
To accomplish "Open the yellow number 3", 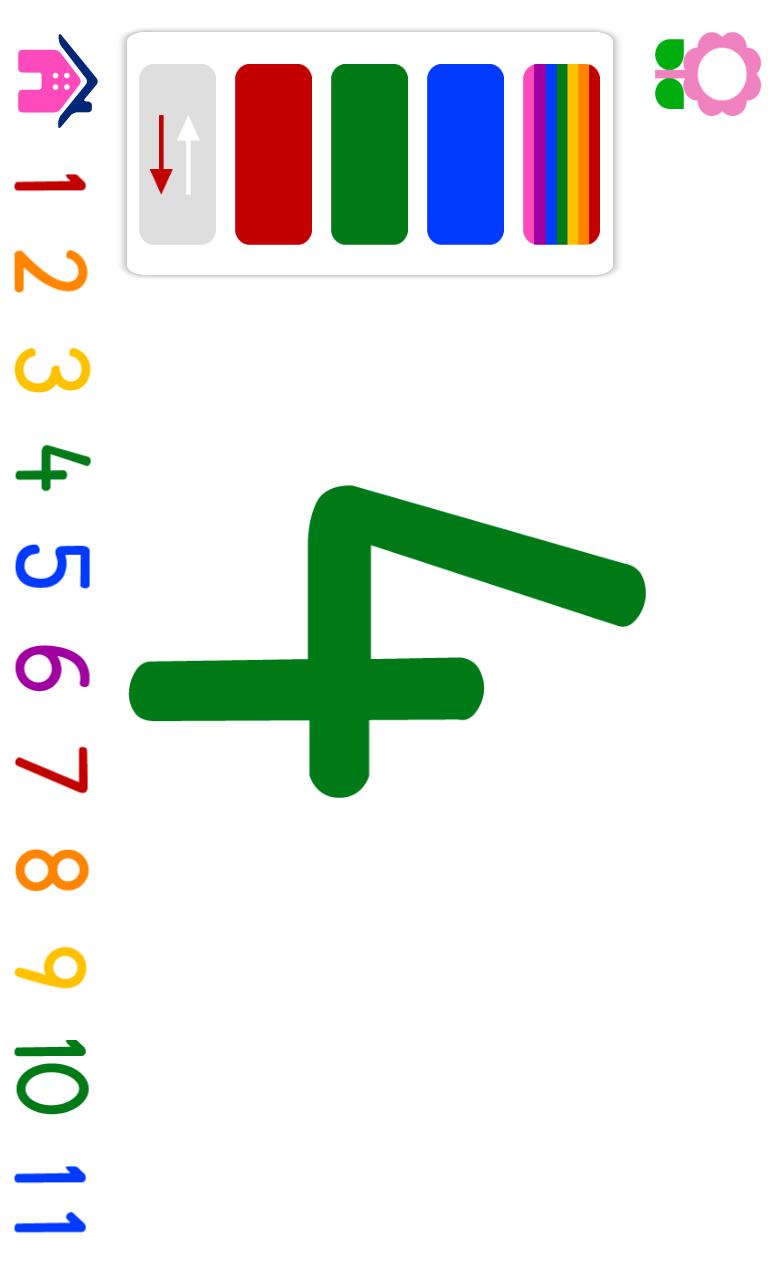I will [52, 369].
